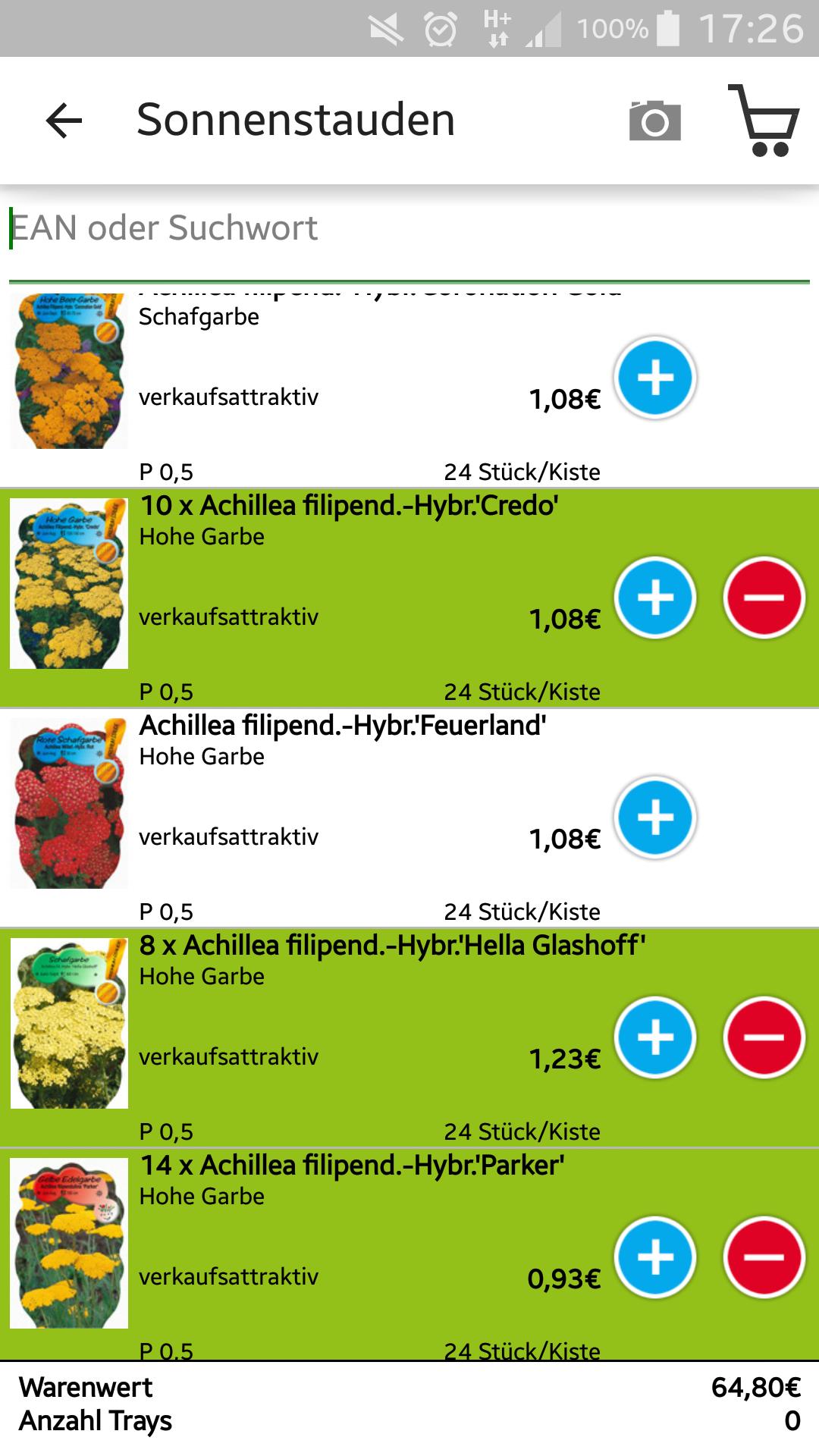Focus the EAN oder Suchwort field
Viewport: 819px width, 1456px height.
point(409,228)
